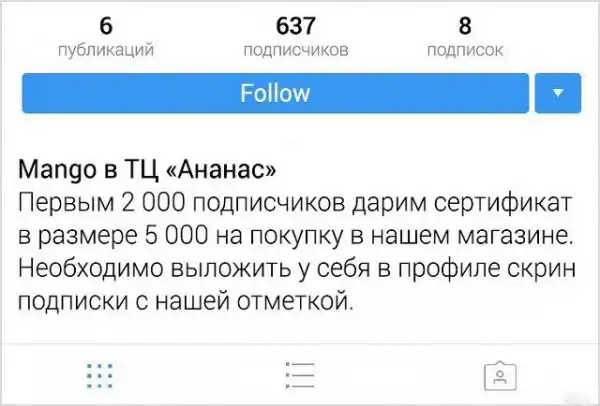Switch to the list view tab

click(x=299, y=376)
